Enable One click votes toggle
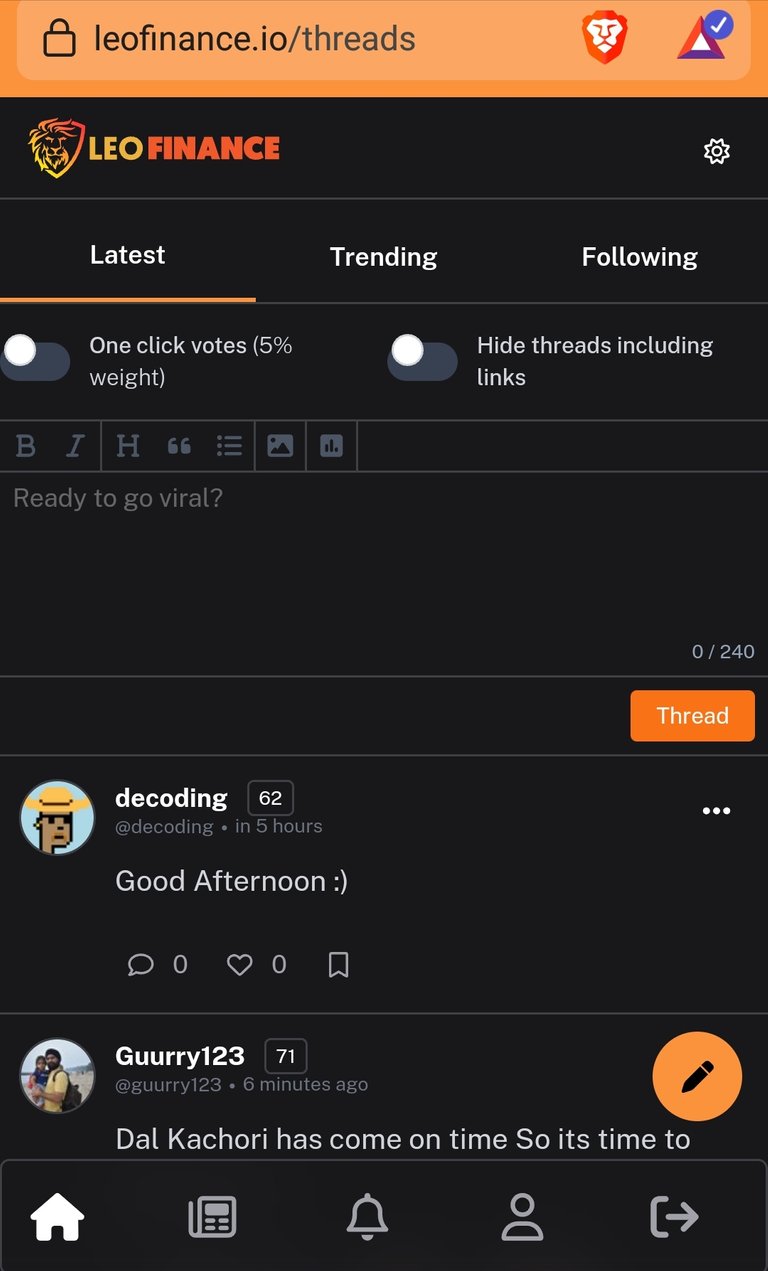This screenshot has height=1271, width=768. [x=35, y=361]
